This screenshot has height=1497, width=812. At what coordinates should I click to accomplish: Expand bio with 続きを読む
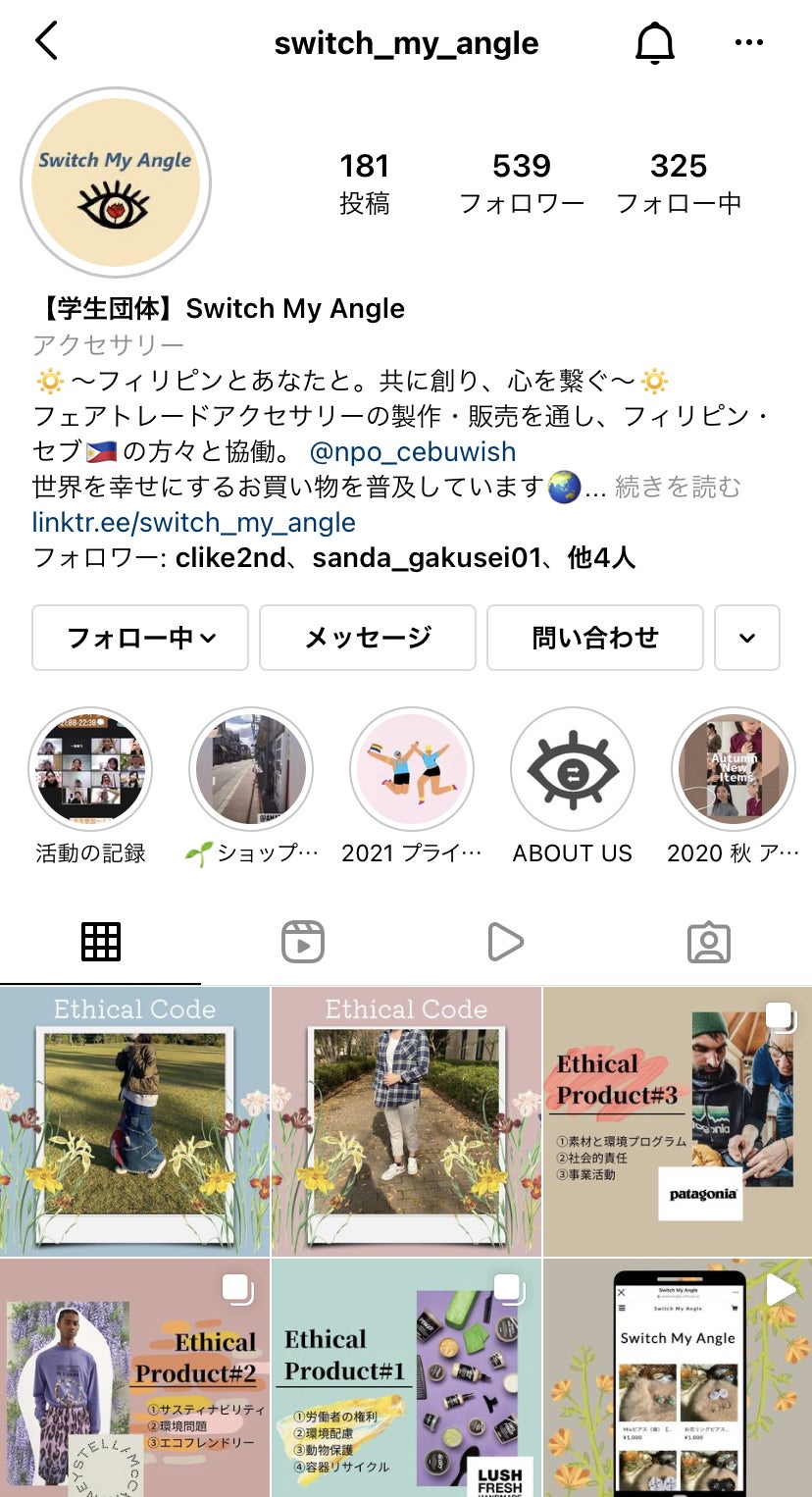(678, 487)
